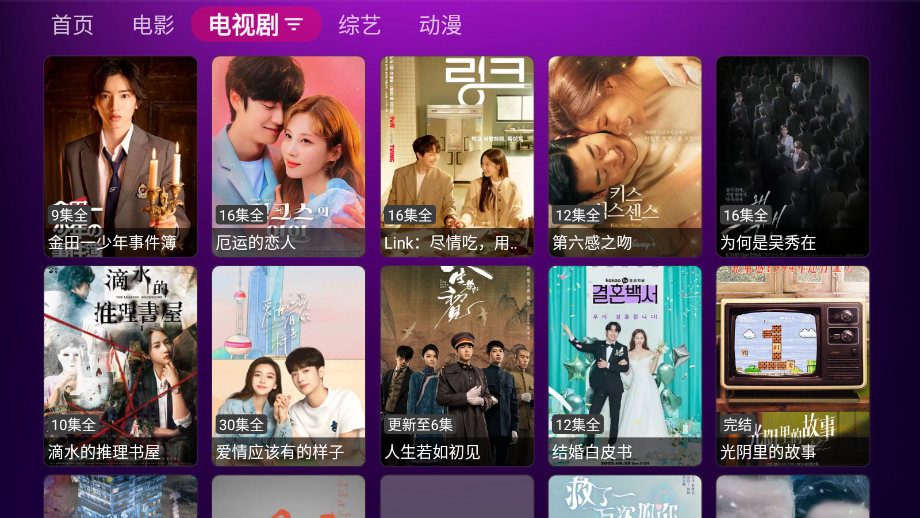
Task: Open the filter icon beside 电视剧
Action: coord(294,26)
